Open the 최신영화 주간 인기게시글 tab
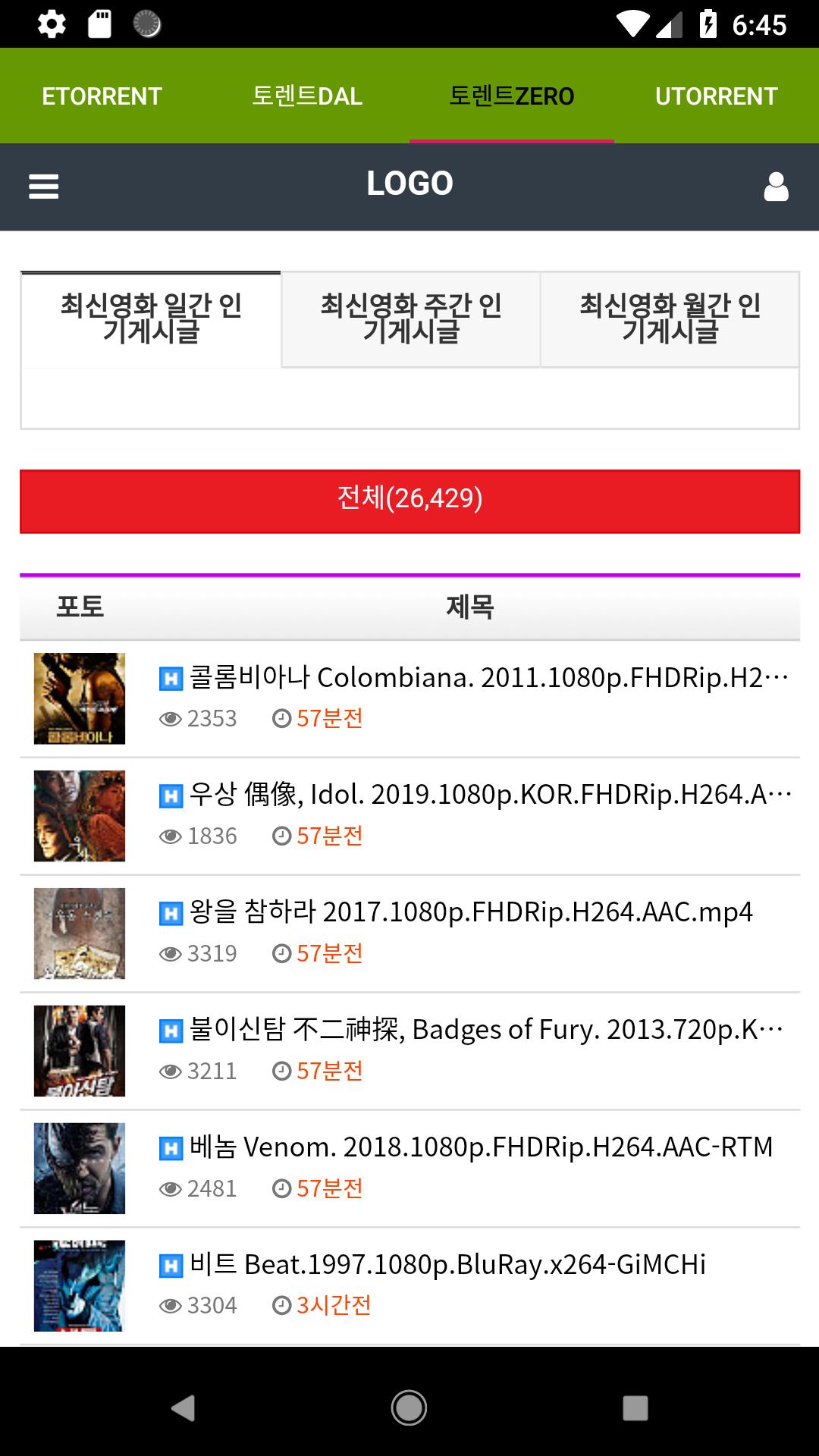The image size is (819, 1456). click(410, 320)
